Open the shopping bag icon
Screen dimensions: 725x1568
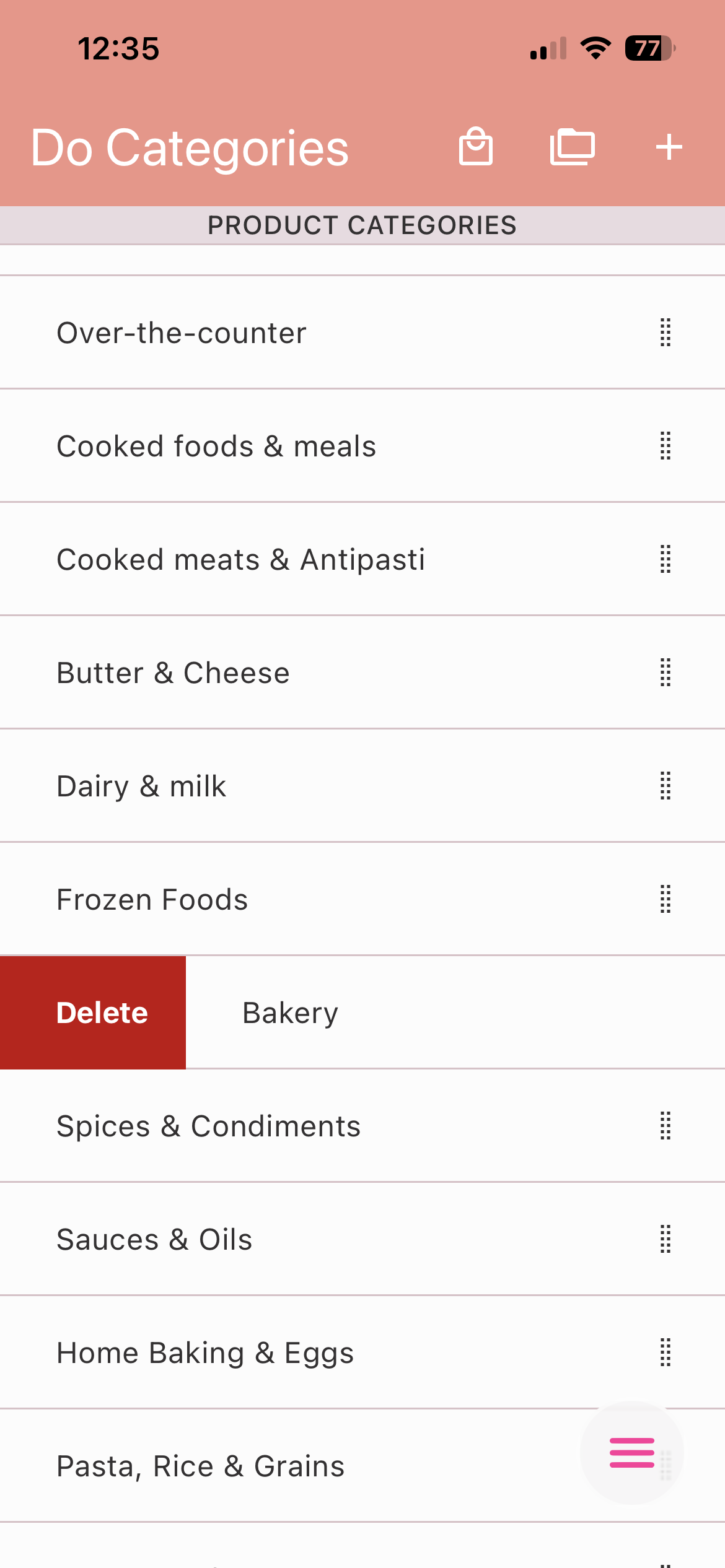[476, 147]
